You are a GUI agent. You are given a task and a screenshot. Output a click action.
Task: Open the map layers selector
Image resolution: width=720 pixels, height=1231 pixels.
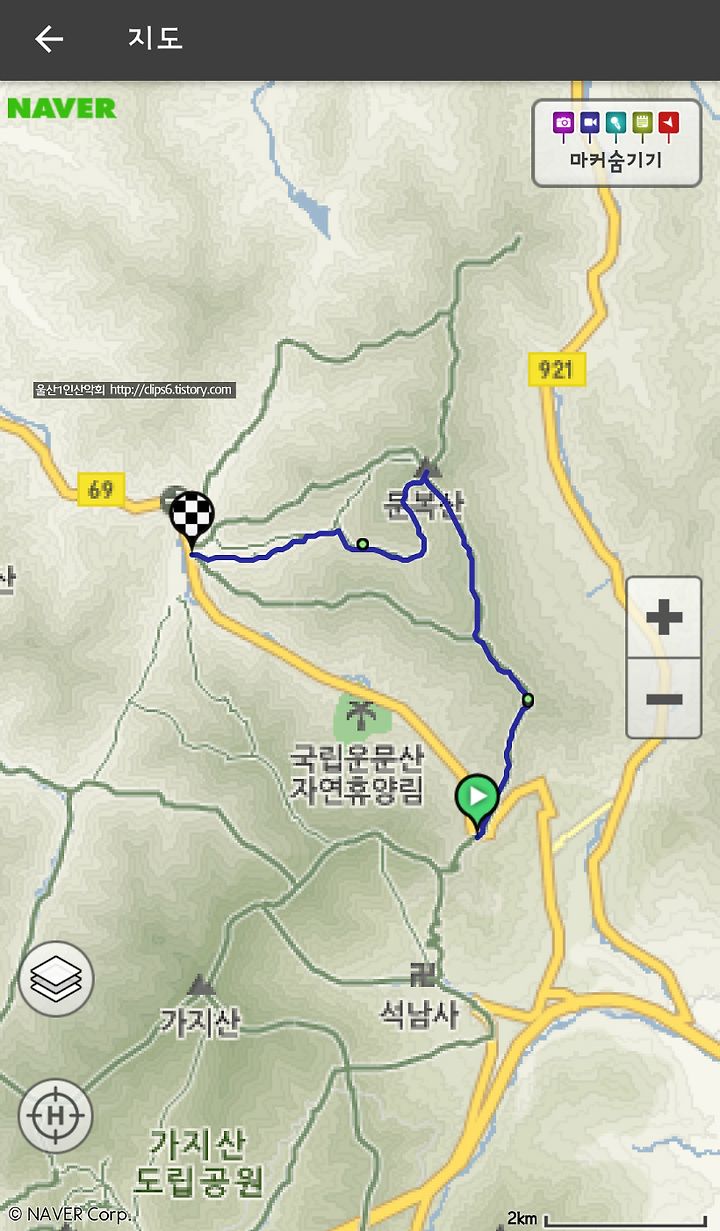click(56, 979)
